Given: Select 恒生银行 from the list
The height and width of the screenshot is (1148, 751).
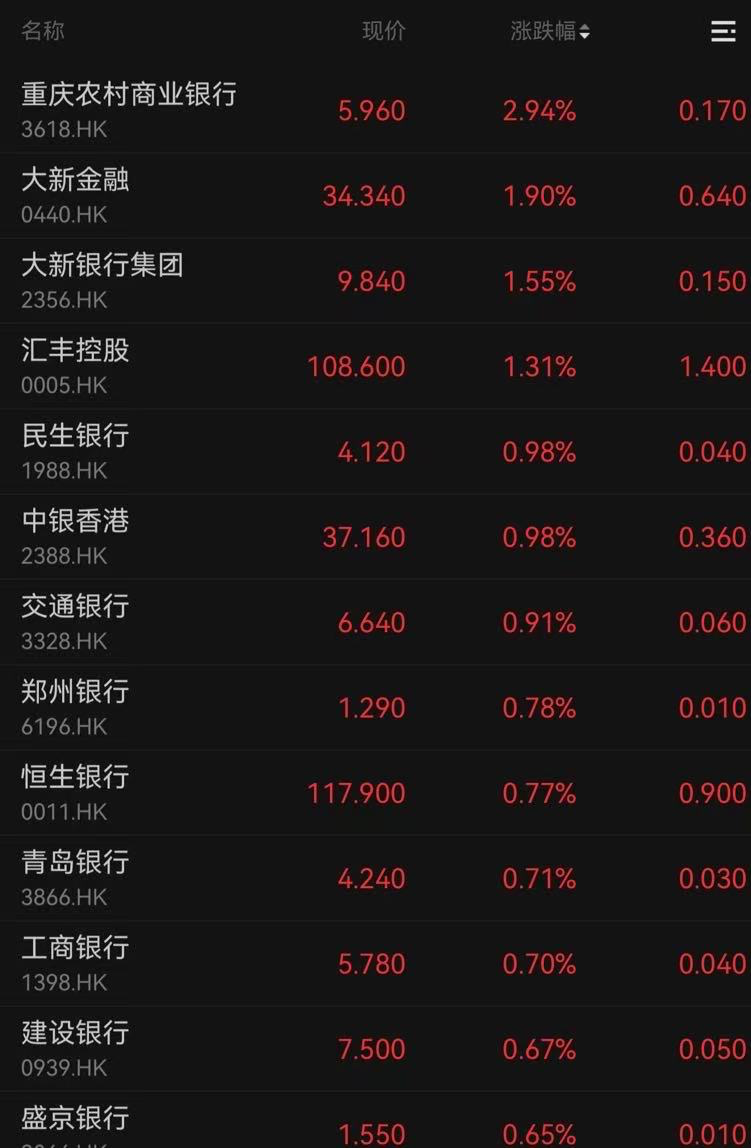Looking at the screenshot, I should pyautogui.click(x=76, y=792).
